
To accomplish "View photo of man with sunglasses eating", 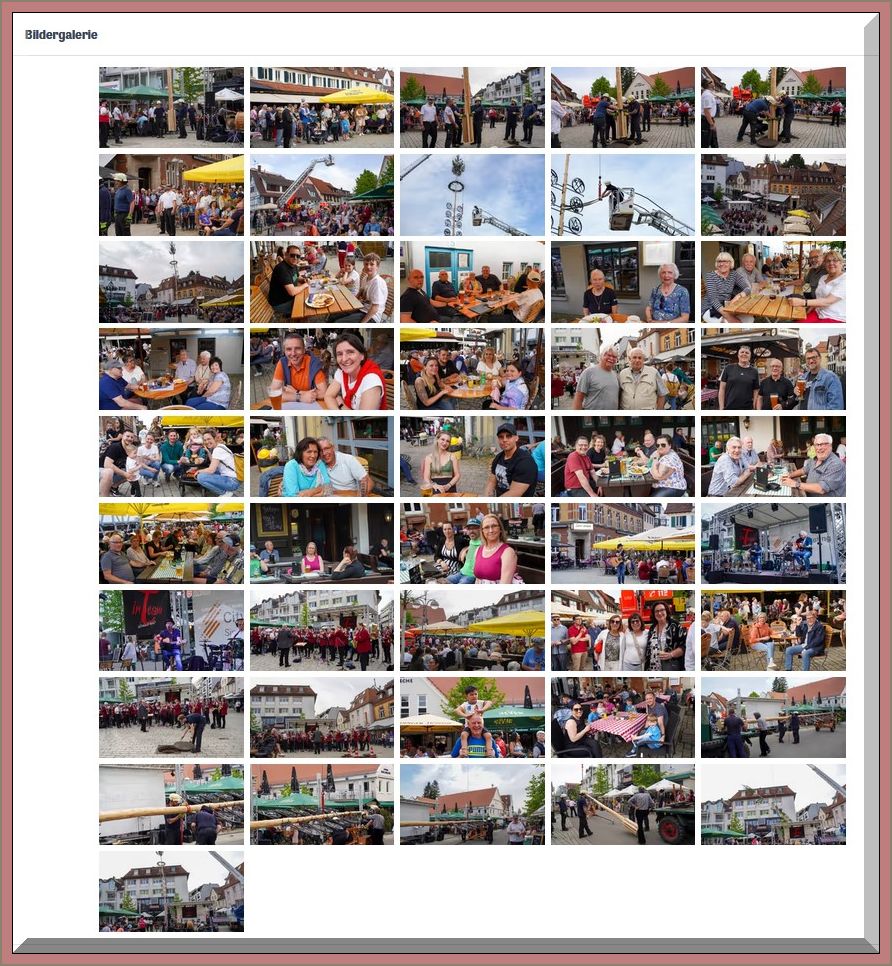I will (x=321, y=282).
